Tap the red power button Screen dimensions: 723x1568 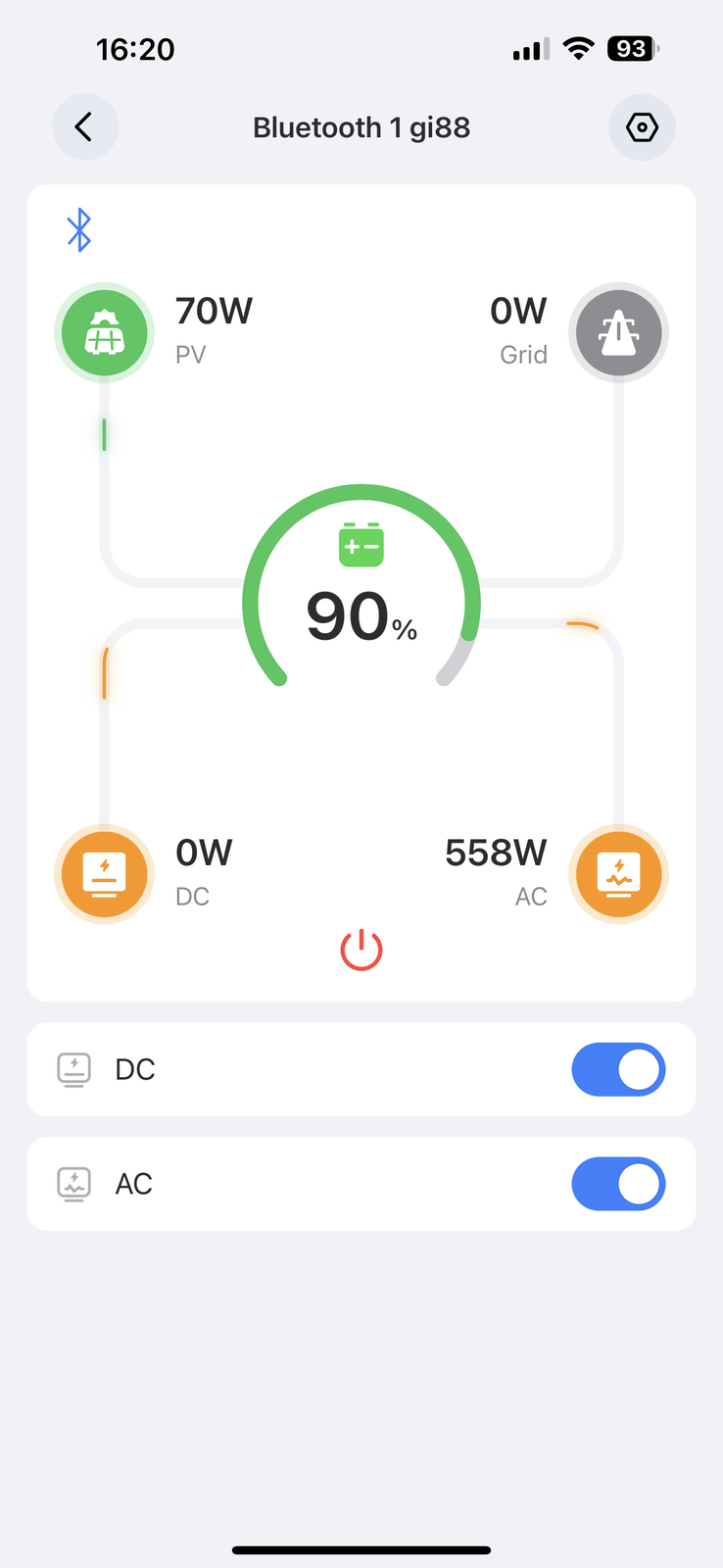(x=361, y=950)
